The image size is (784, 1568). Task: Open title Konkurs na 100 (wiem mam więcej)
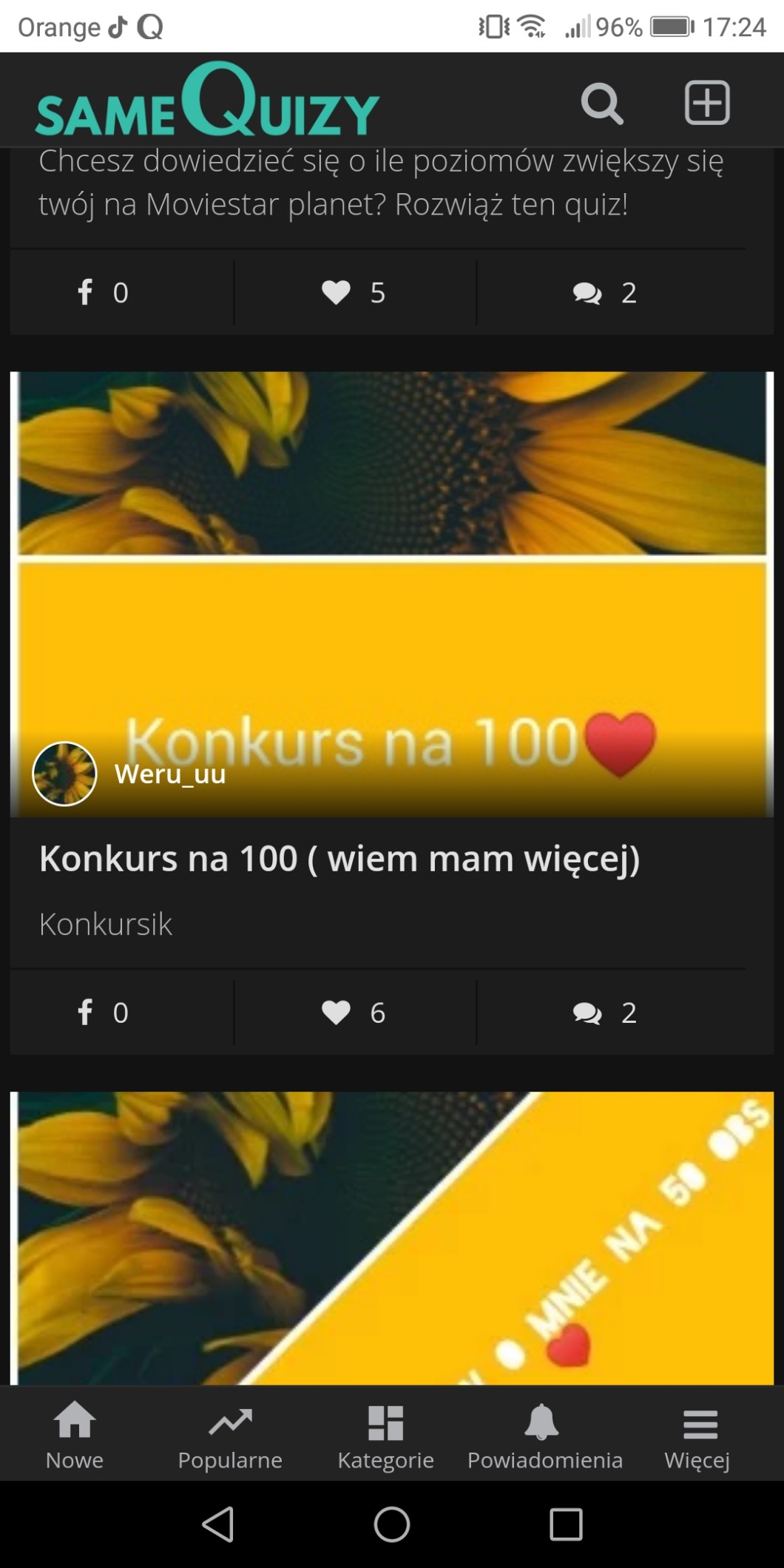pos(339,859)
